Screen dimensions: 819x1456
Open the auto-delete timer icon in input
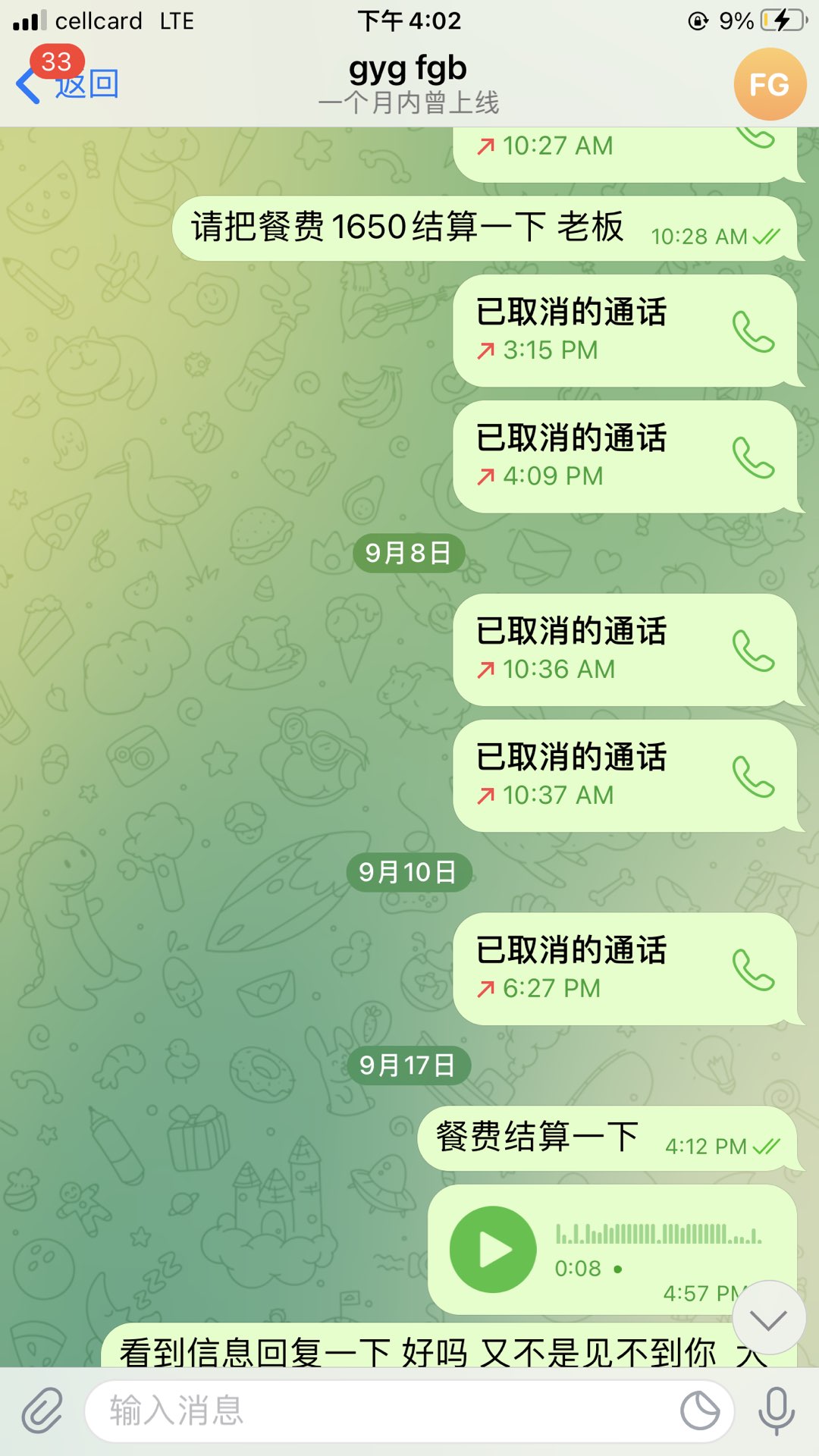[699, 1410]
